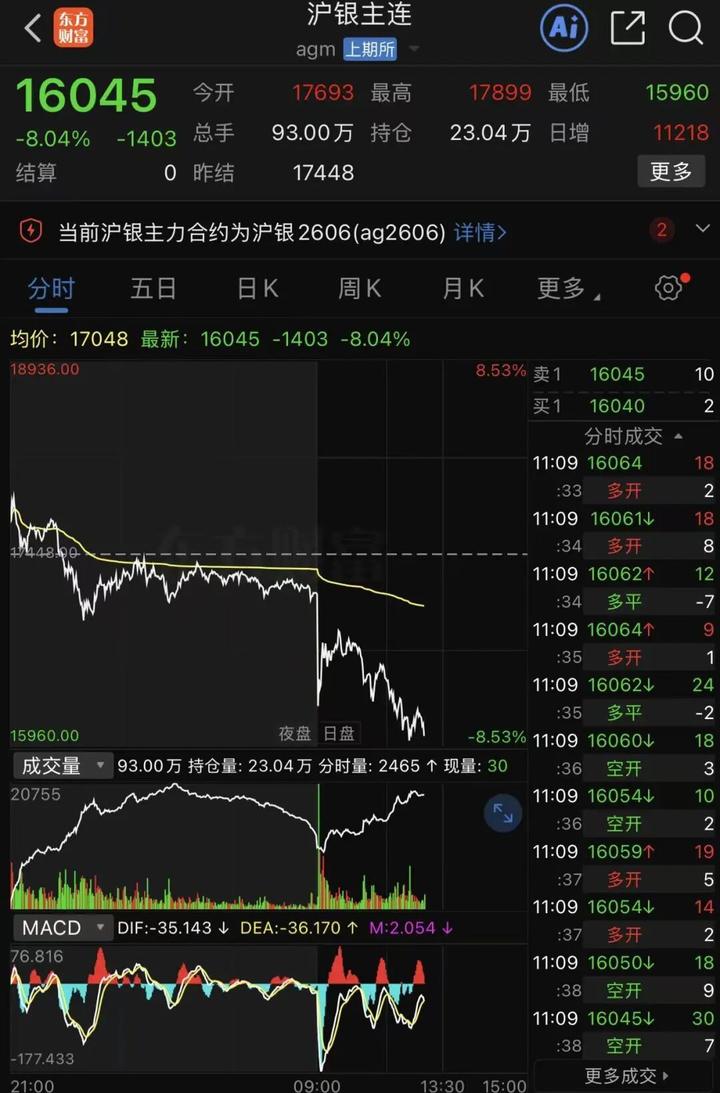Expand the chart to full screen
This screenshot has width=720, height=1093.
click(x=503, y=814)
